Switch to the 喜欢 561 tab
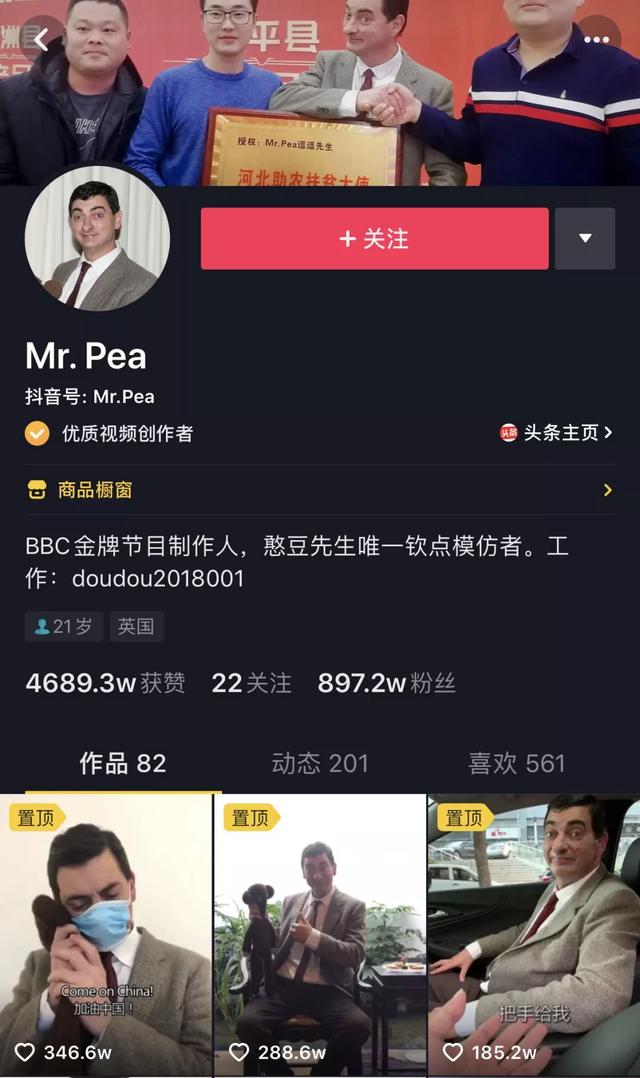The height and width of the screenshot is (1078, 640). (x=516, y=764)
